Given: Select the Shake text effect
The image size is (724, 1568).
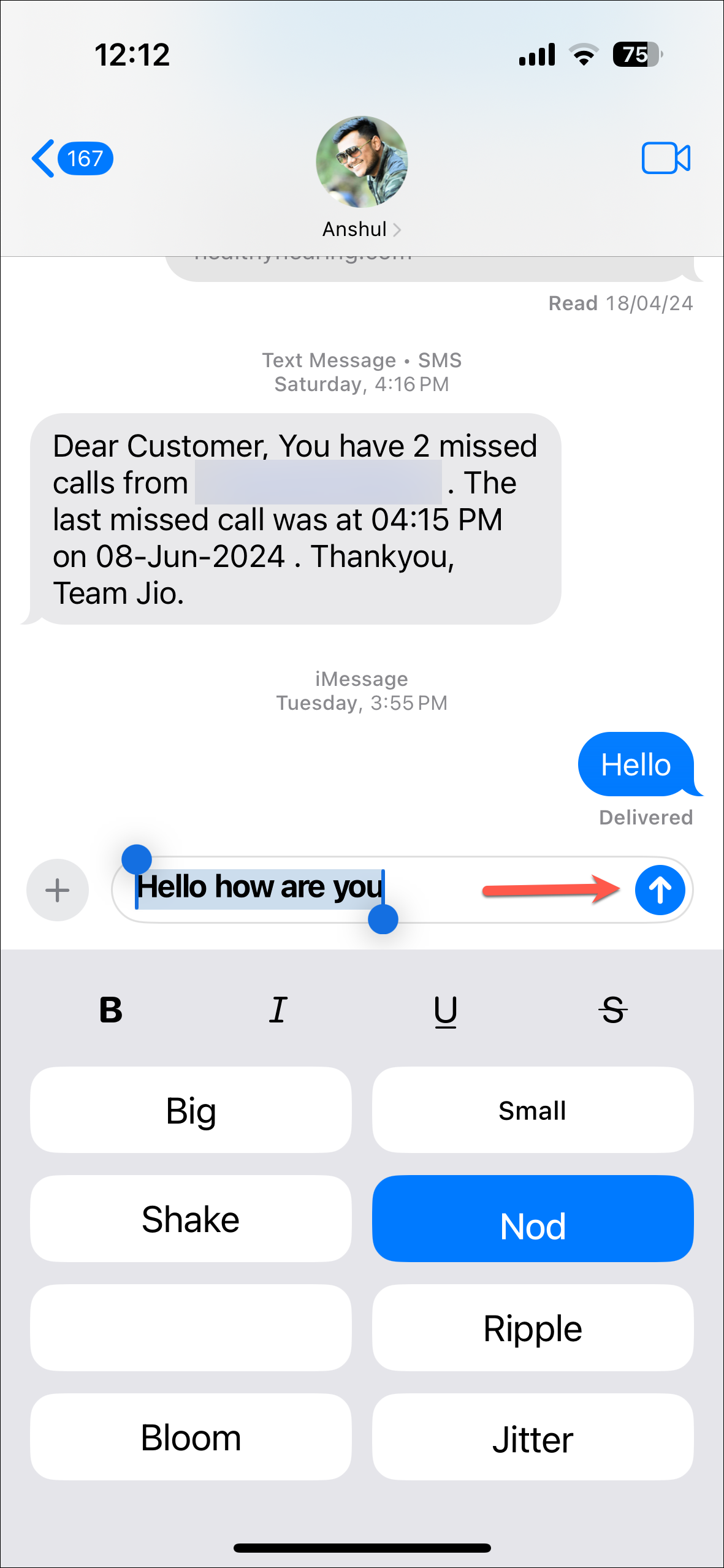Looking at the screenshot, I should click(191, 1219).
